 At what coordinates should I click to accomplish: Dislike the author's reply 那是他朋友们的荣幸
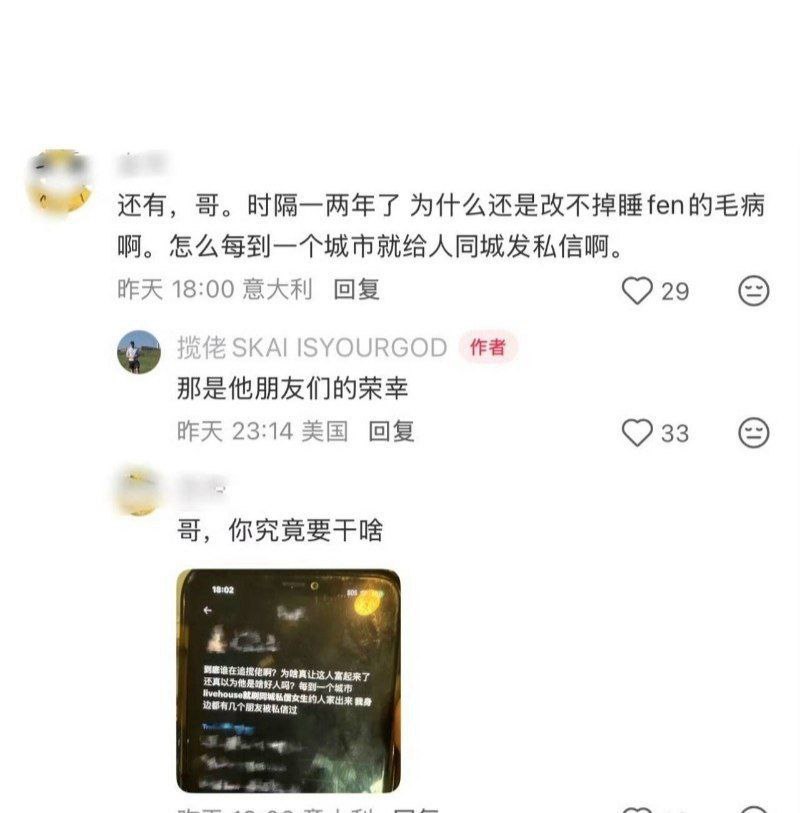pos(753,433)
